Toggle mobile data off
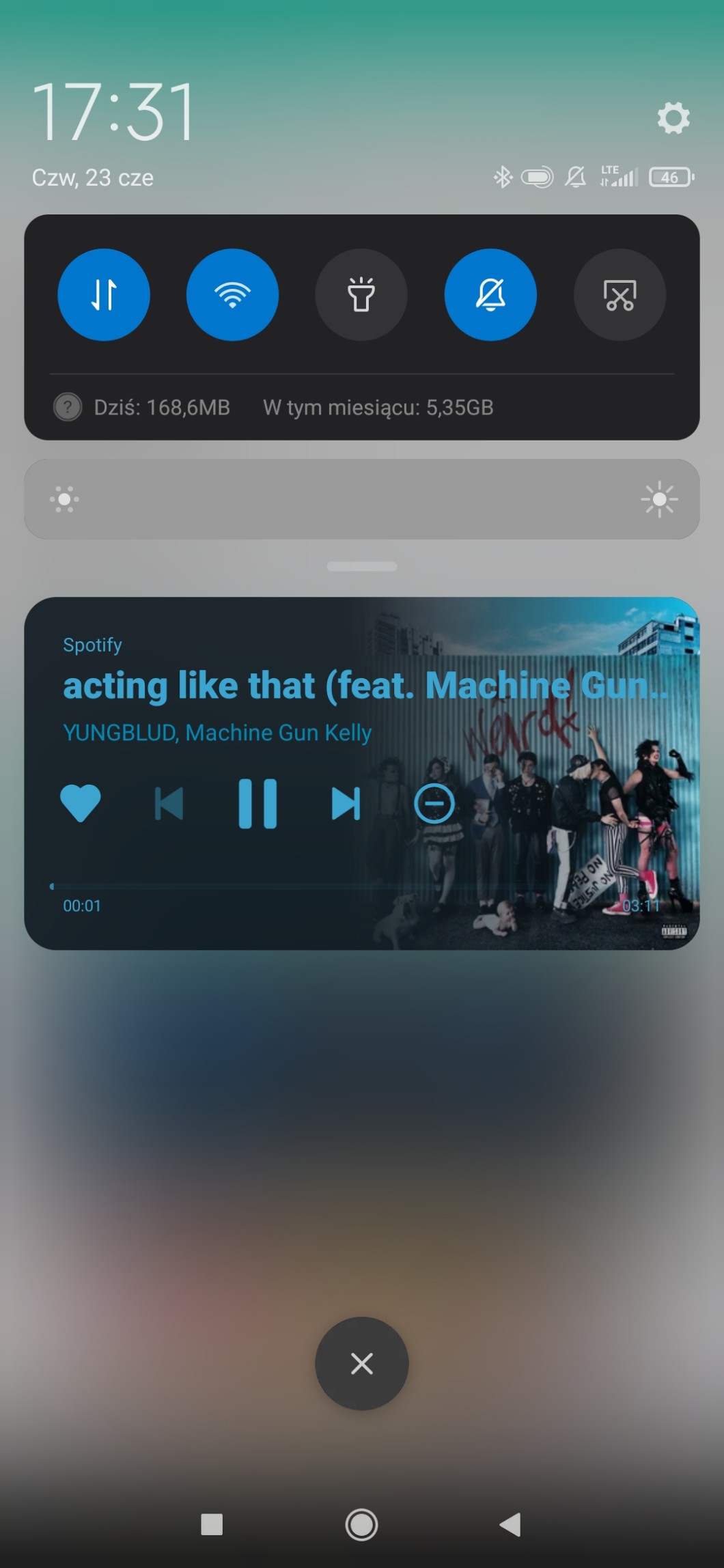The height and width of the screenshot is (1568, 724). [x=104, y=294]
